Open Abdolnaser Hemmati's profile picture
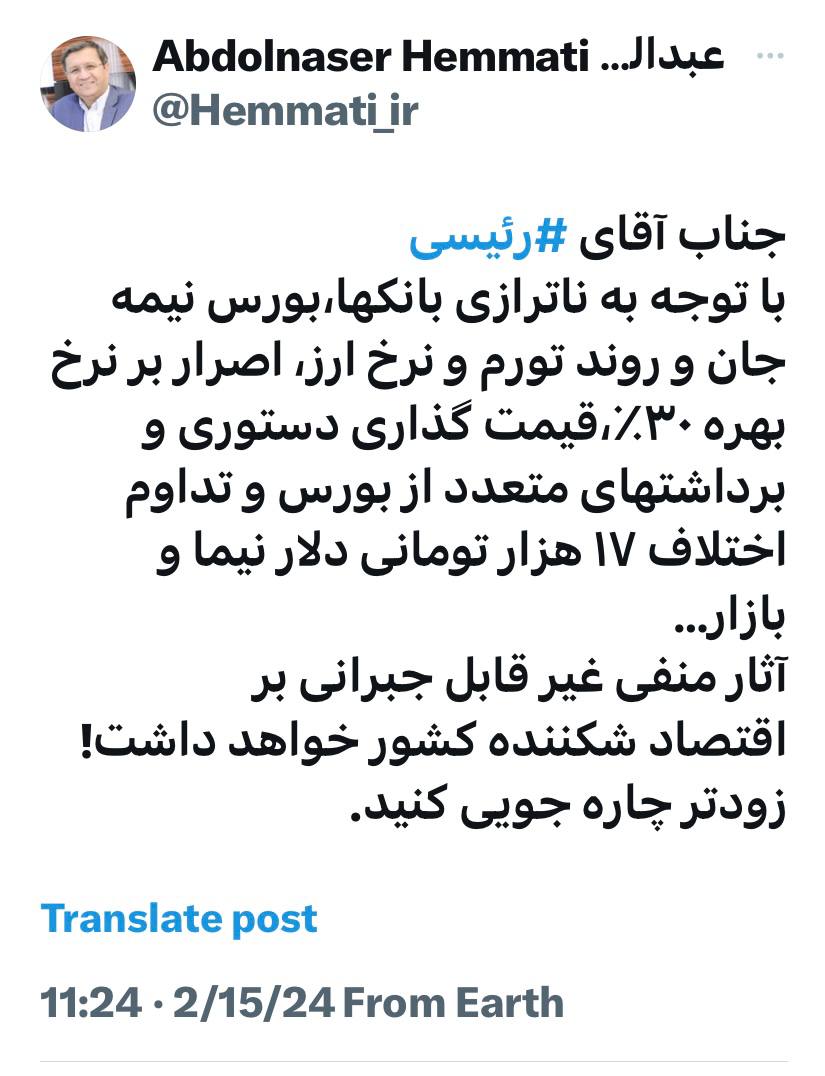Image resolution: width=825 pixels, height=1076 pixels. click(88, 85)
